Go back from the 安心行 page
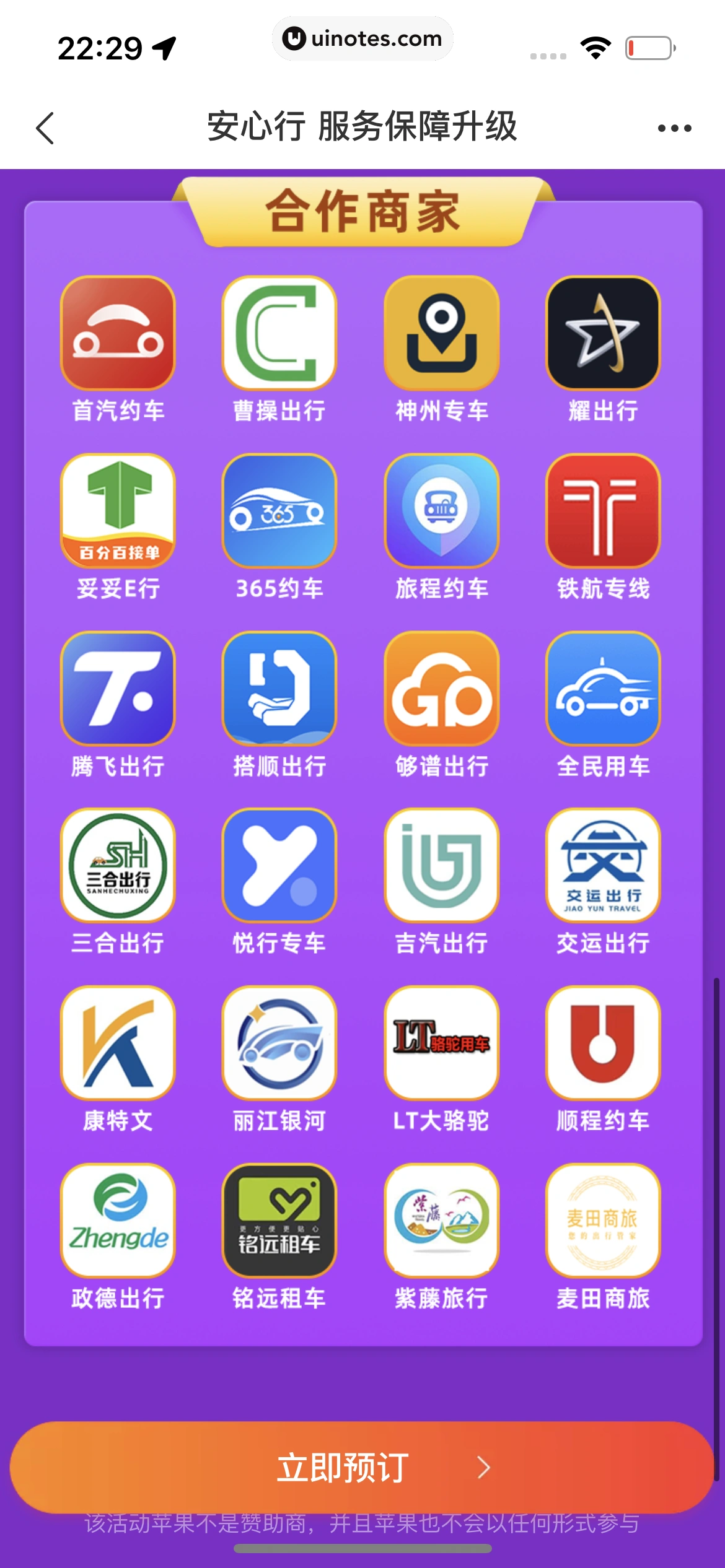This screenshot has height=1568, width=725. [x=45, y=128]
